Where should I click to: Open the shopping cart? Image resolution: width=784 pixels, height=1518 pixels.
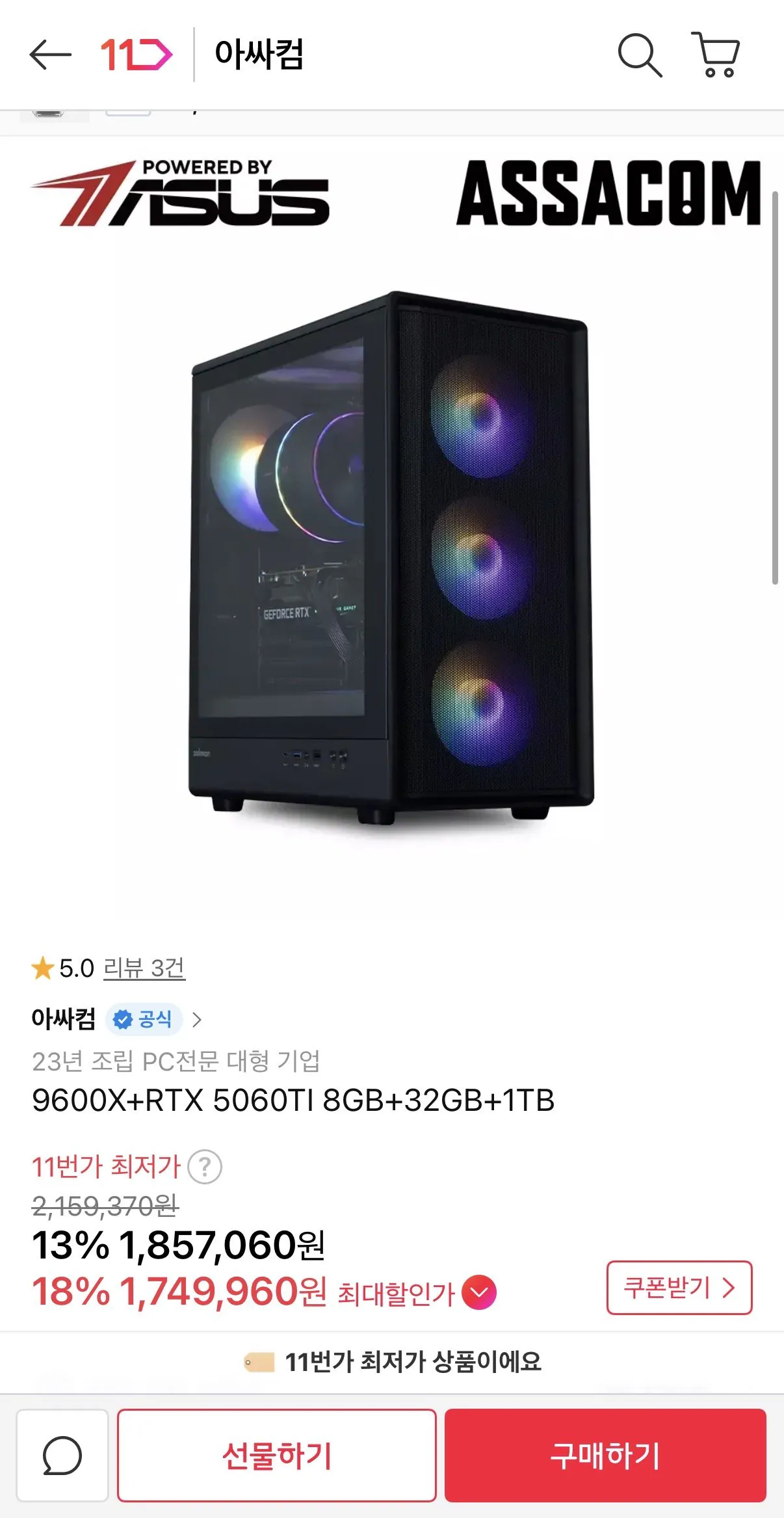[715, 55]
